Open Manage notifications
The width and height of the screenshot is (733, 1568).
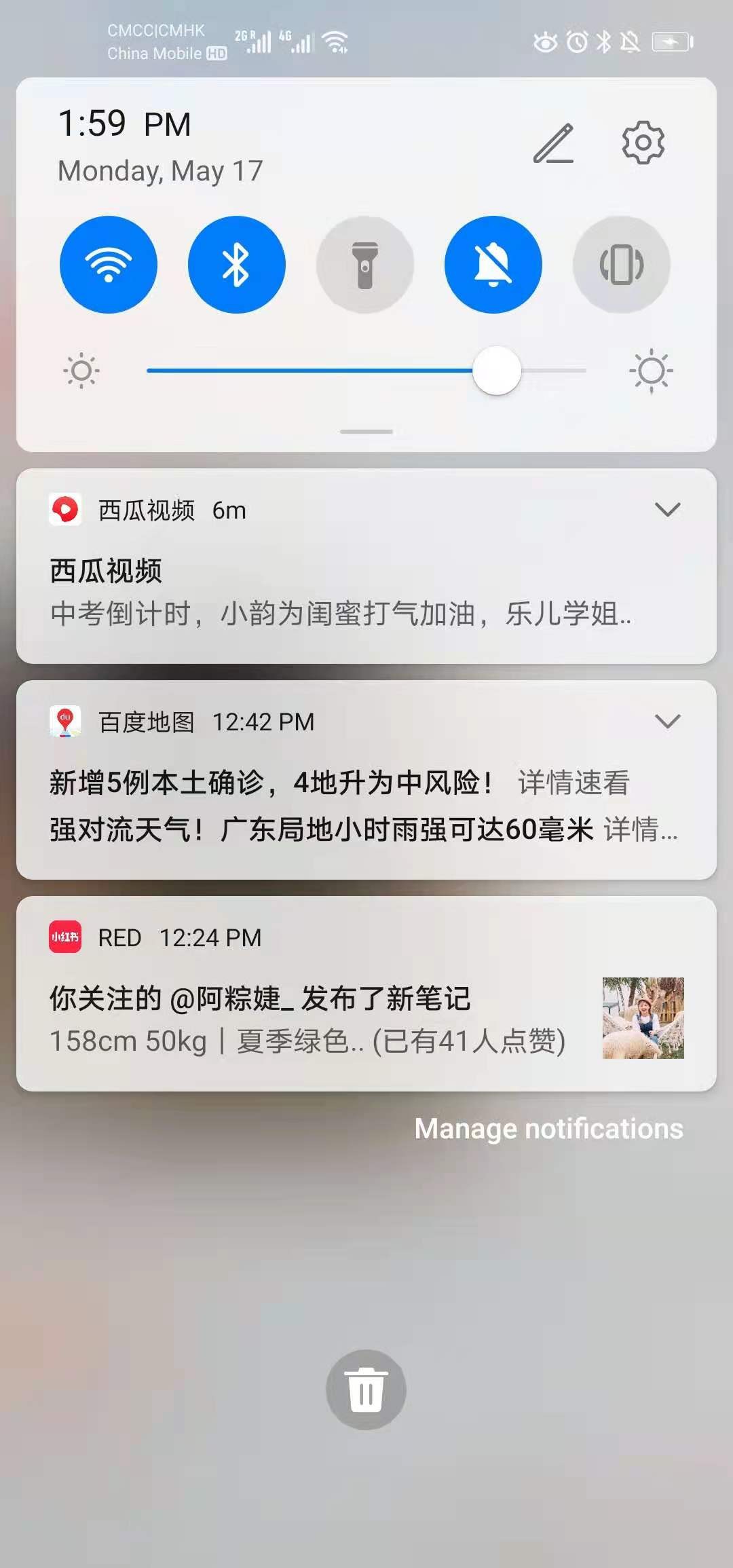(548, 1129)
